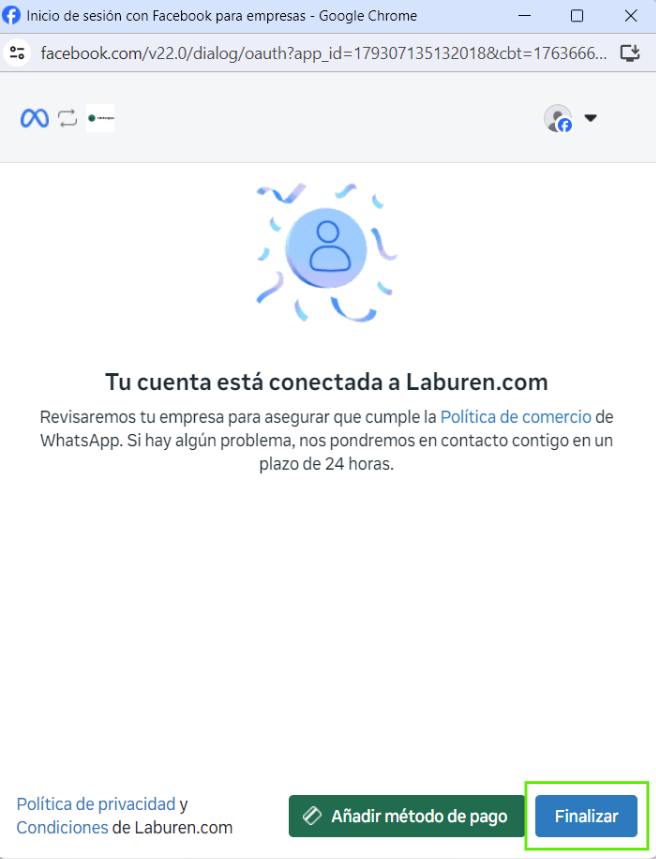This screenshot has width=656, height=859.
Task: View the Condiciones of Laburen.com
Action: click(62, 828)
